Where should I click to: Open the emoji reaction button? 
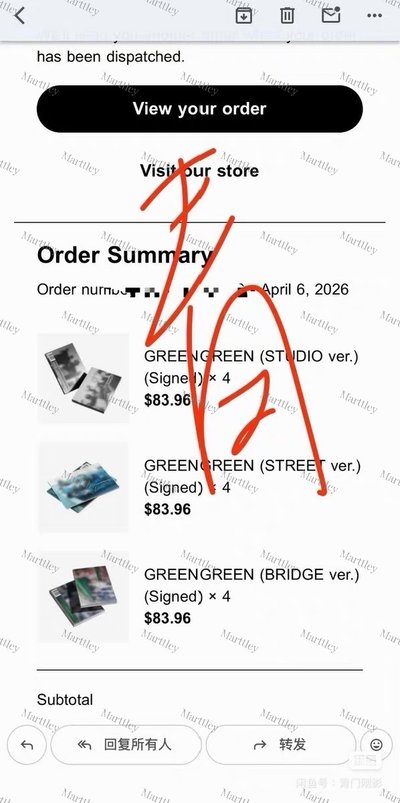click(x=376, y=745)
